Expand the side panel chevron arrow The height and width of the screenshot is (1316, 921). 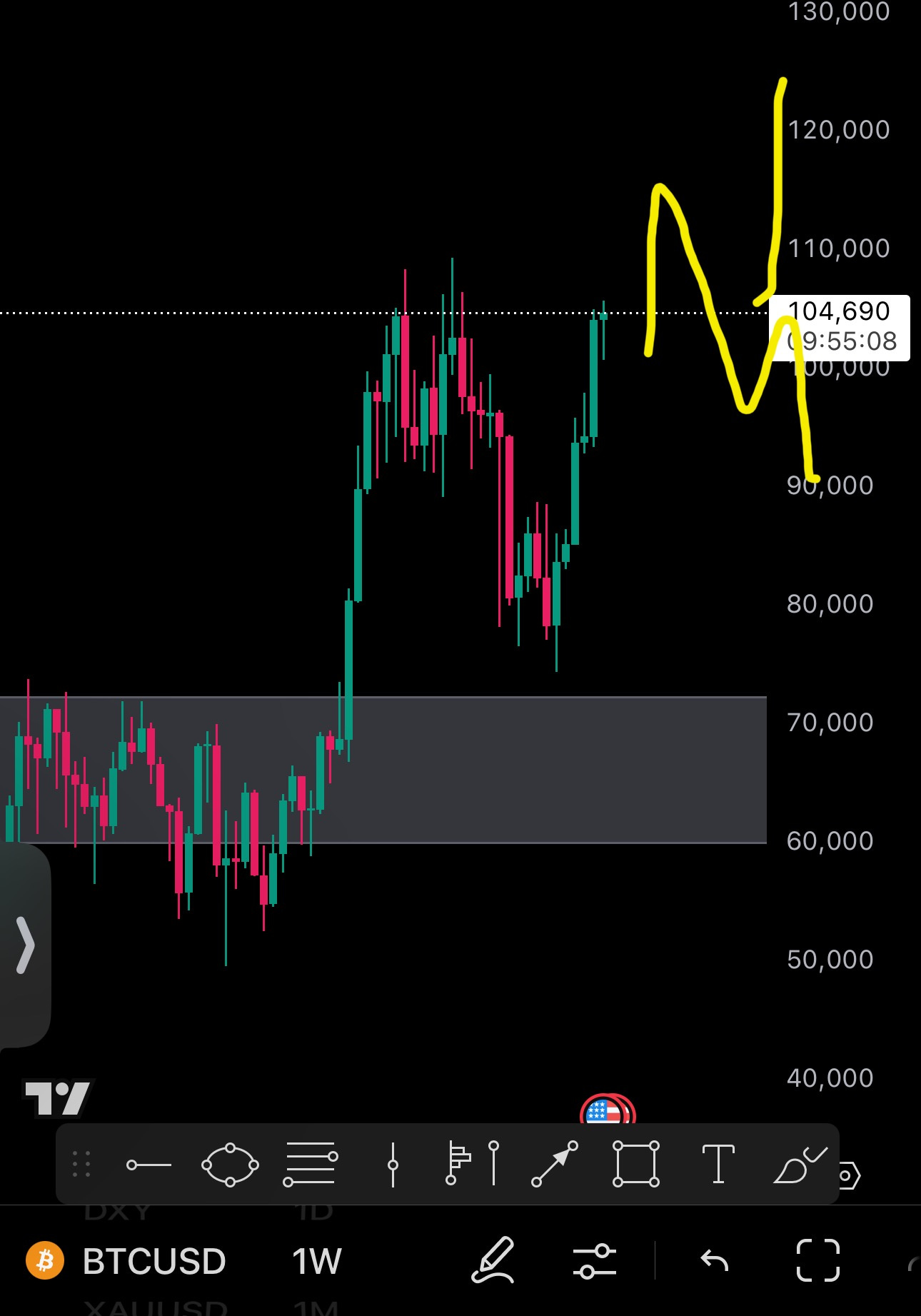point(25,945)
